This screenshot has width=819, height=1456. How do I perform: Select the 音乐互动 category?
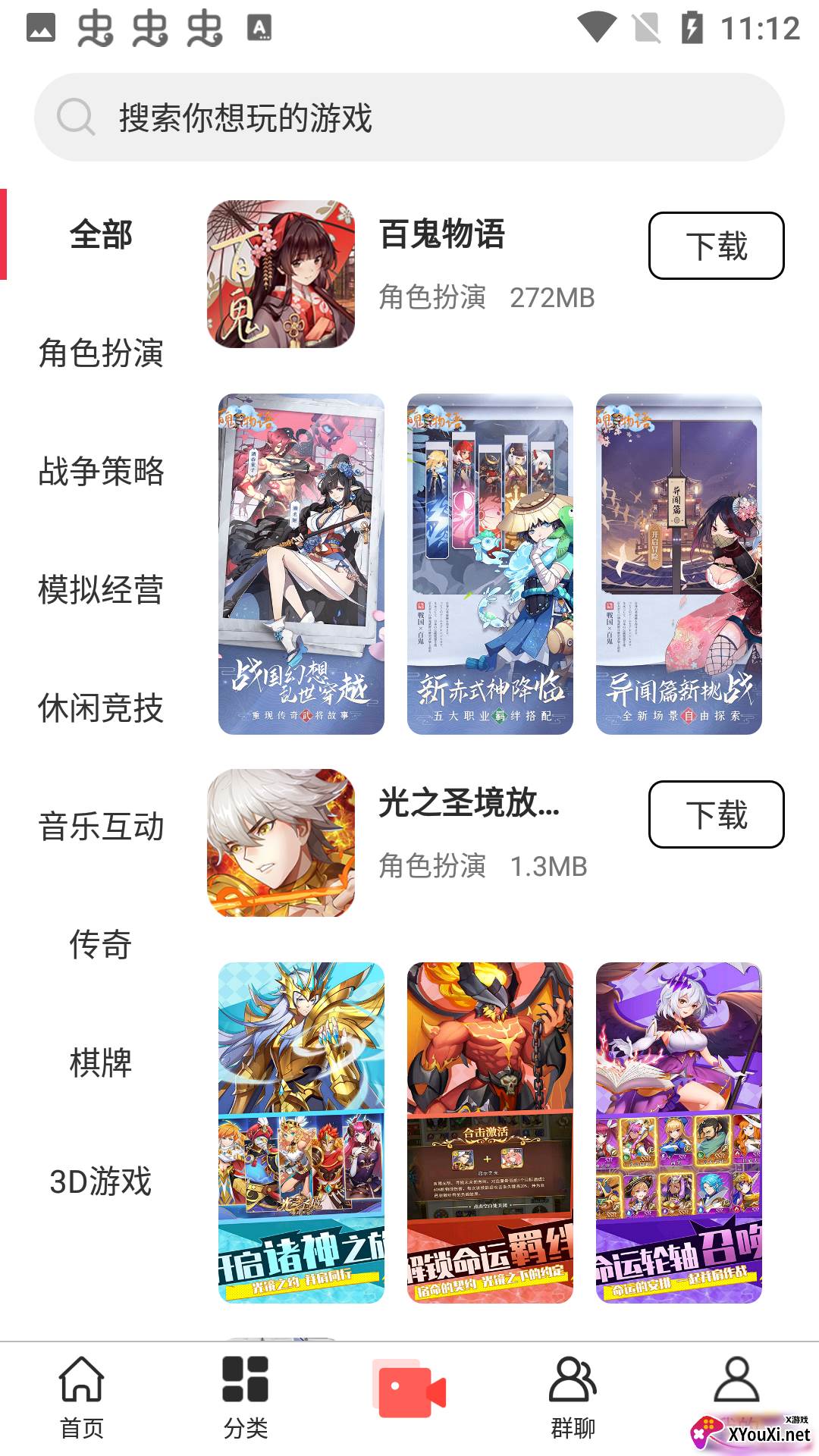[x=101, y=826]
